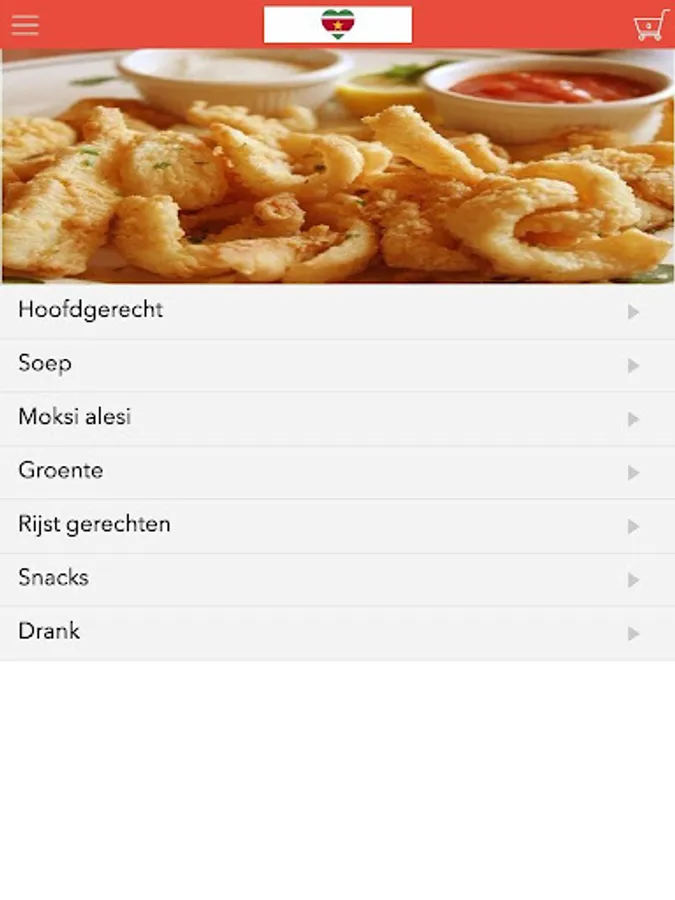Open the Drank list
Screen dimensions: 675x900
point(337,633)
